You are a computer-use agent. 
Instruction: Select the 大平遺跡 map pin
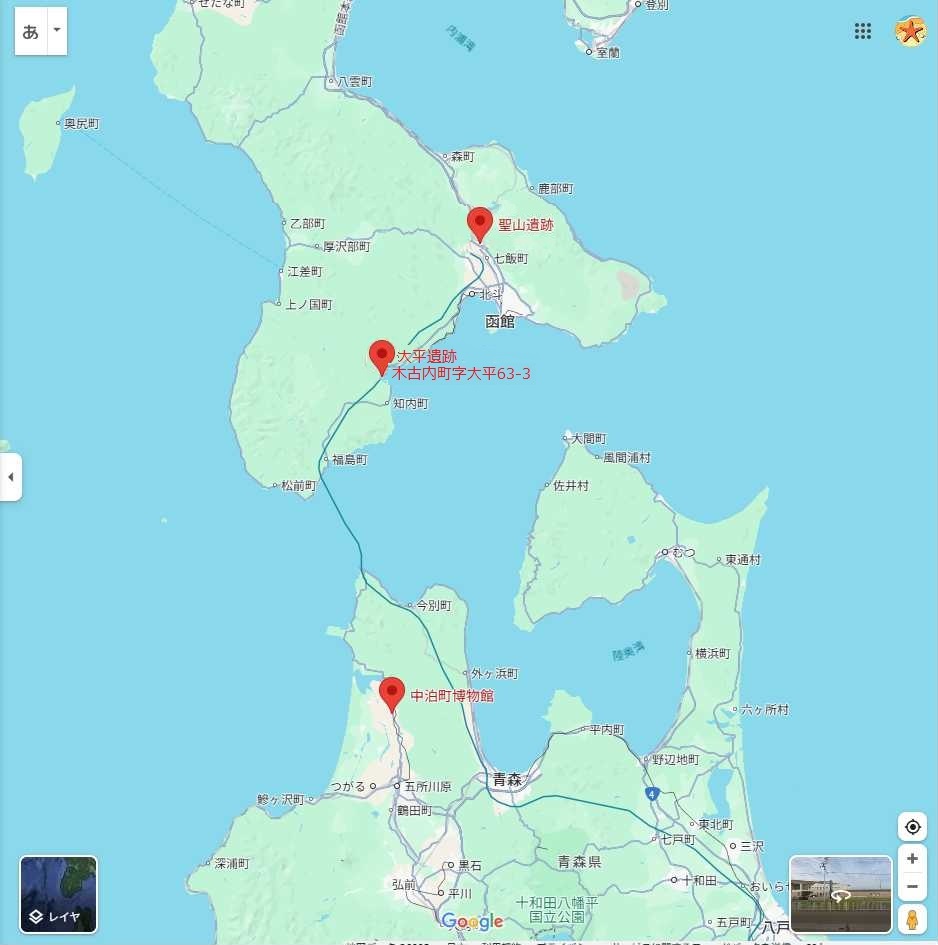381,356
